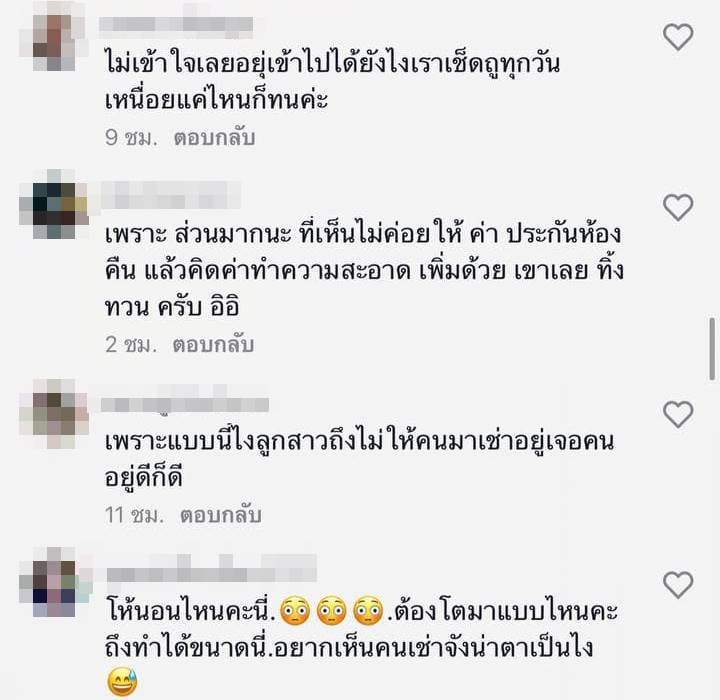The image size is (720, 700).
Task: Like the comment about ค่าประกันห้อง
Action: [x=678, y=207]
